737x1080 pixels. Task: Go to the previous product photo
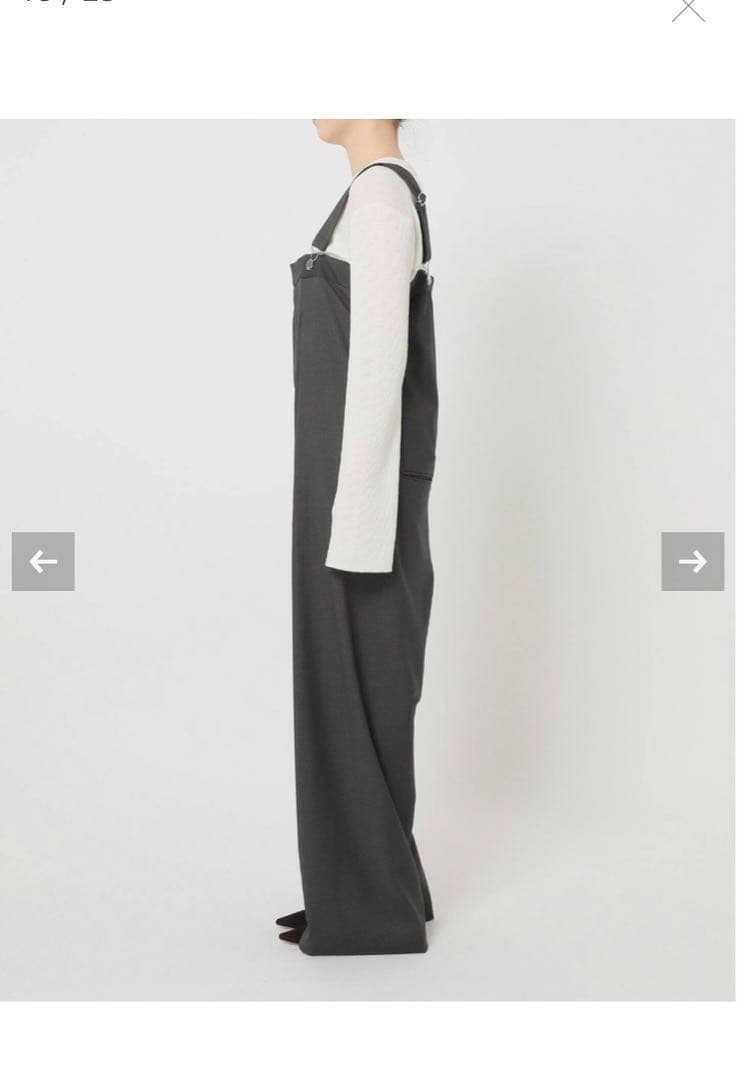pos(43,561)
